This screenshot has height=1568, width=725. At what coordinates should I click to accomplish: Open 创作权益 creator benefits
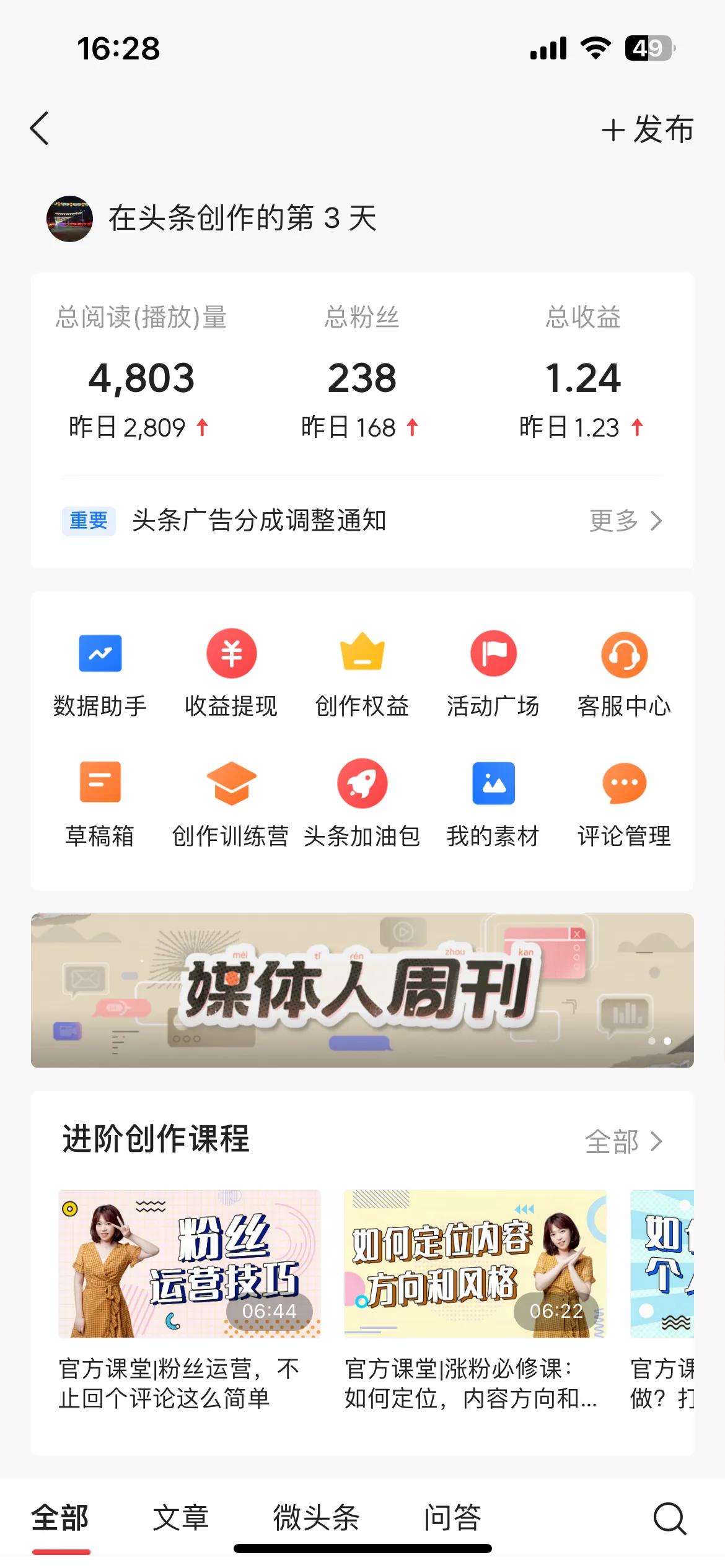pyautogui.click(x=362, y=675)
